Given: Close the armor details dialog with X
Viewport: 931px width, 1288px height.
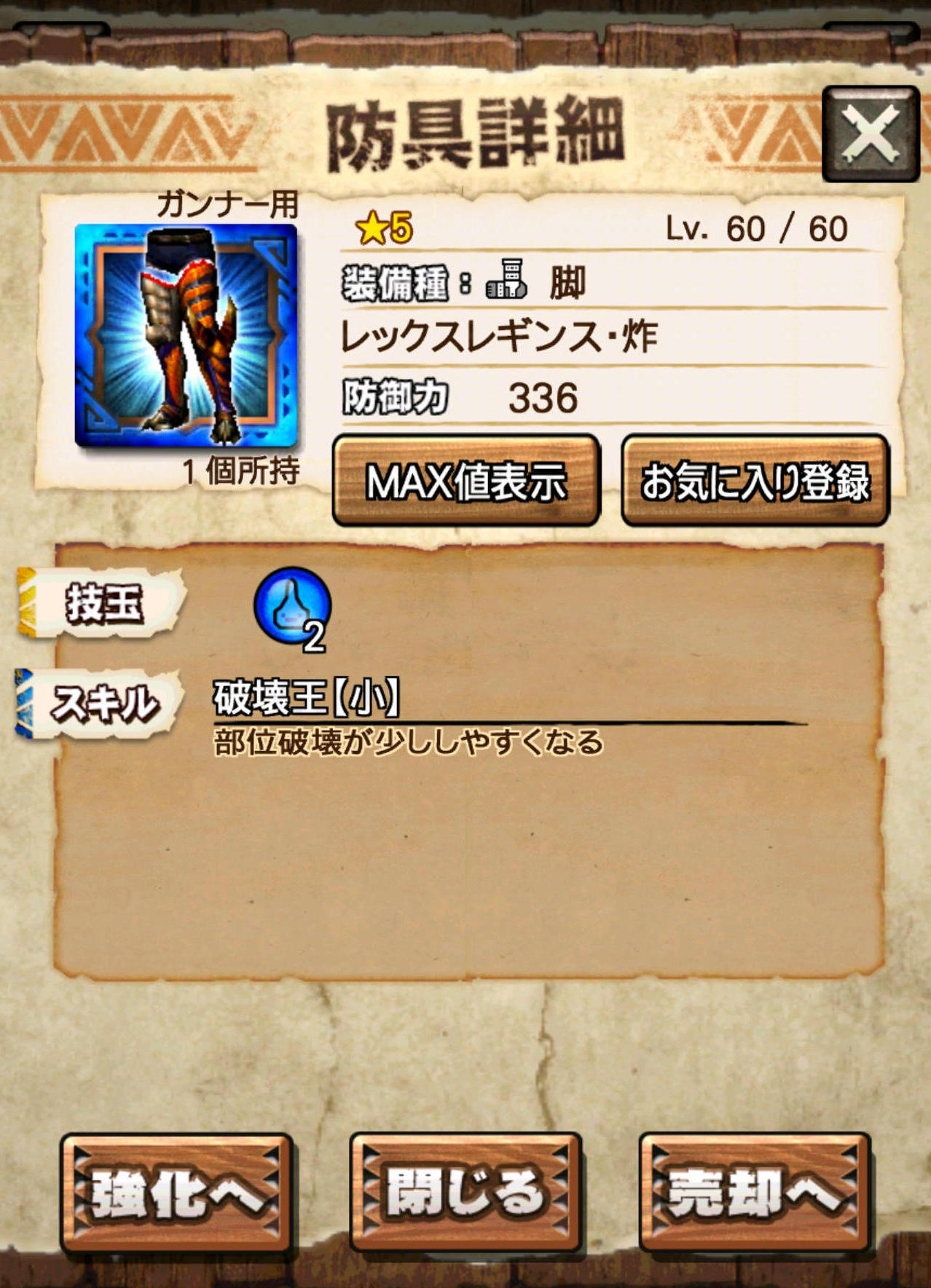Looking at the screenshot, I should click(x=870, y=134).
